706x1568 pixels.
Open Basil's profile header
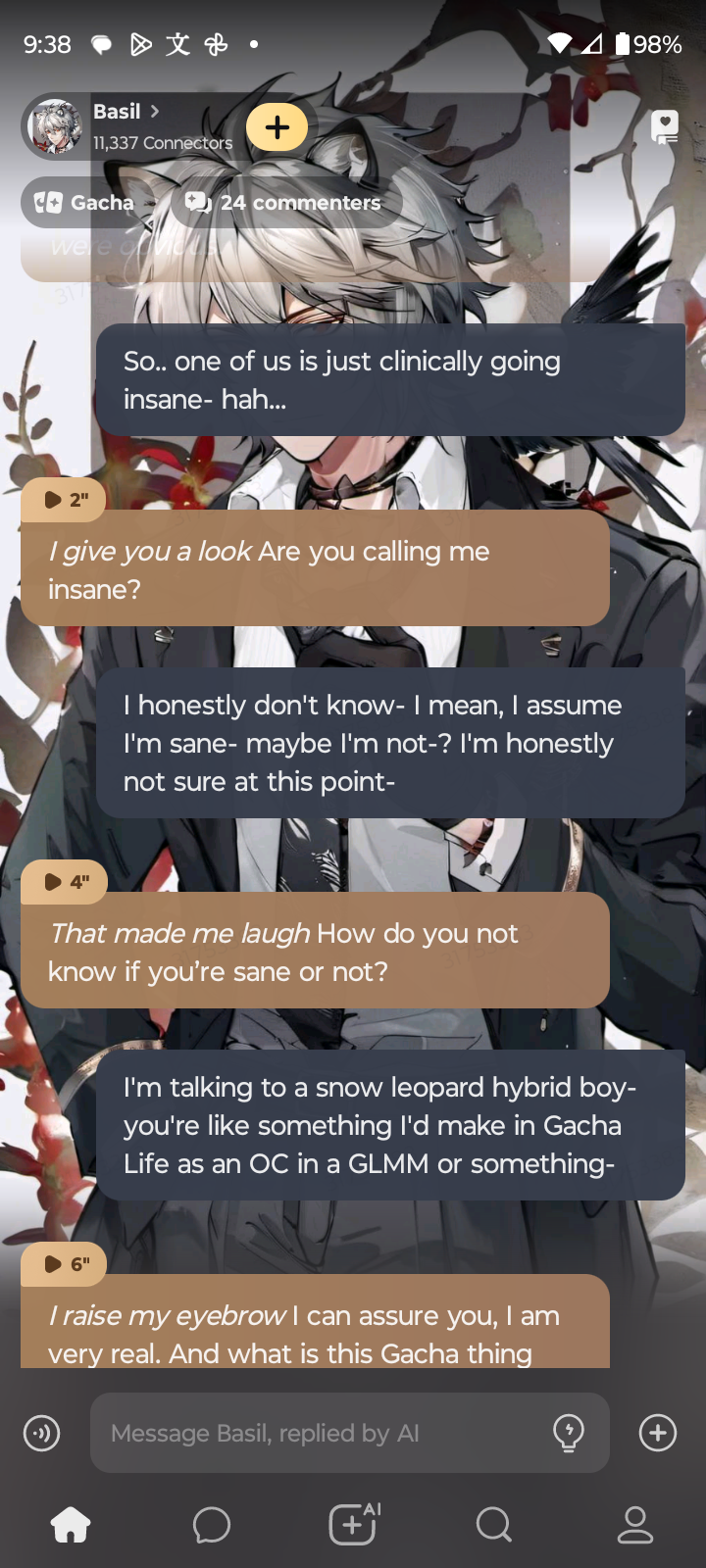click(127, 125)
